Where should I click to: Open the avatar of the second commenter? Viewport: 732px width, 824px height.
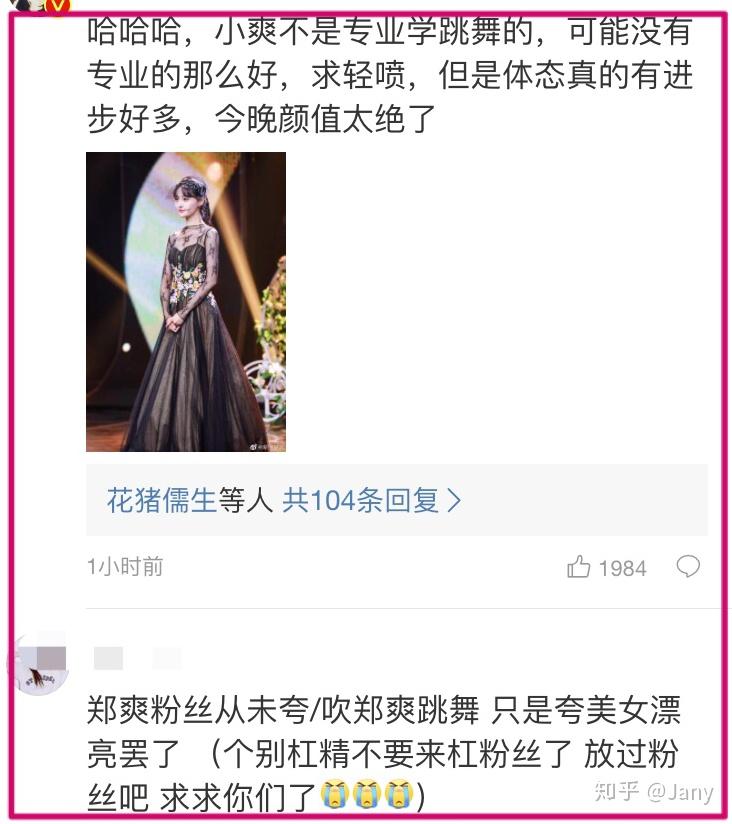coord(38,663)
